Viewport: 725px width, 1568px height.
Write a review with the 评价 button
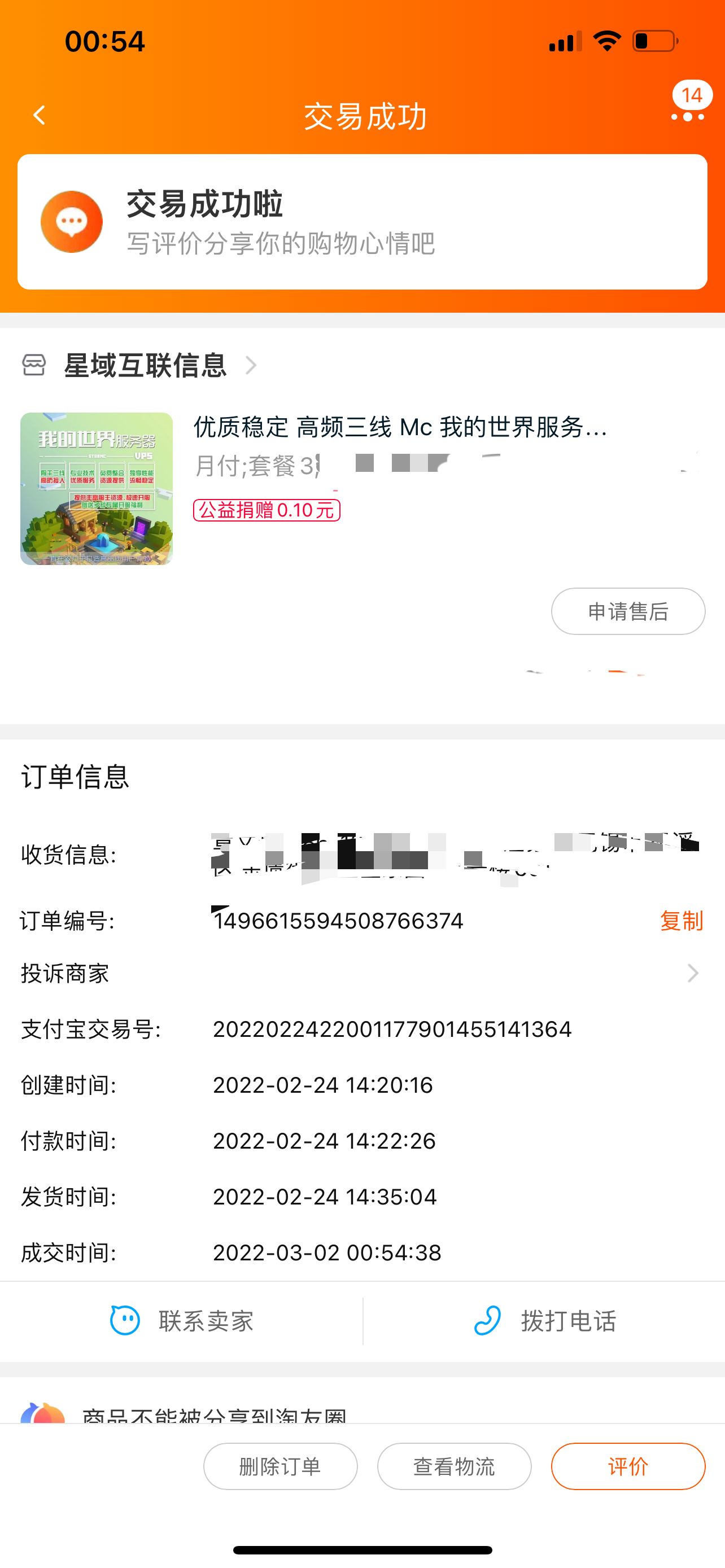pyautogui.click(x=628, y=1466)
